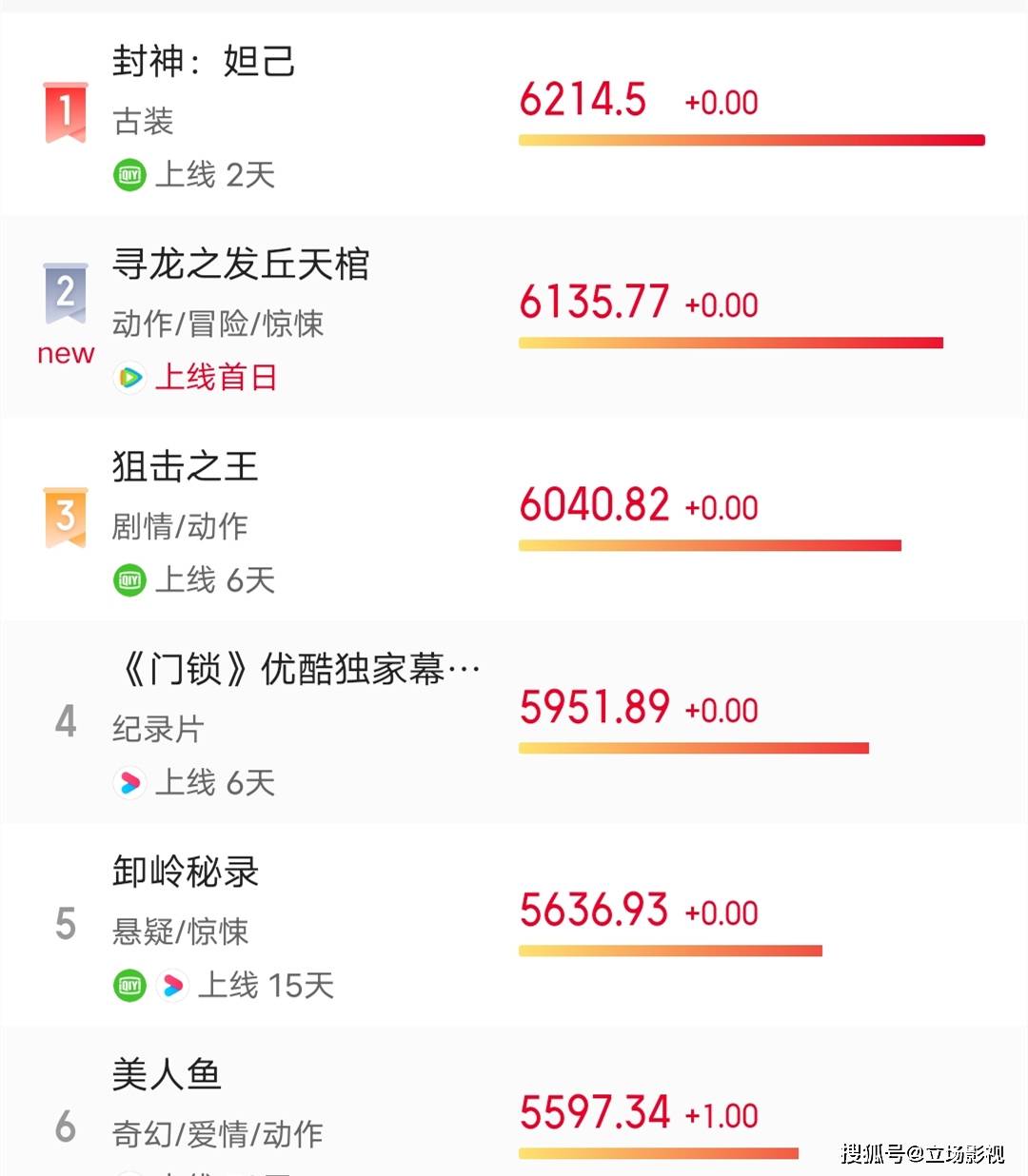
Task: Click the Tencent Video icon under 寻龙之发丘天棺
Action: pos(128,378)
